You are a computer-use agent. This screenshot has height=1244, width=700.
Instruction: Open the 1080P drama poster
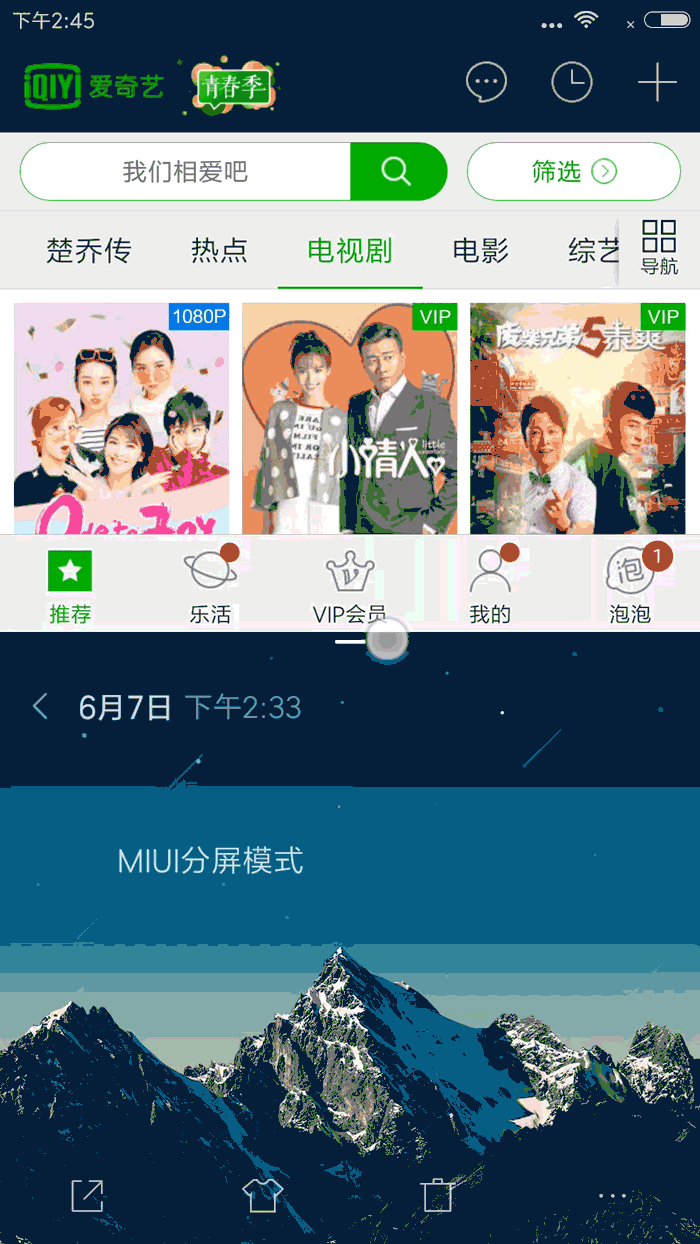pos(121,418)
